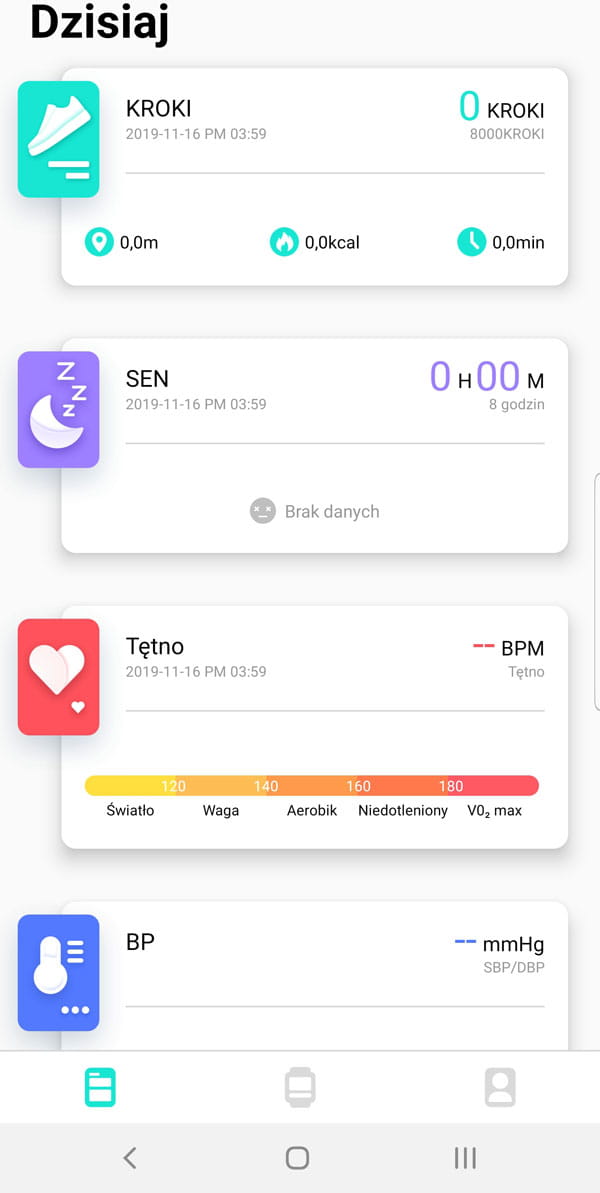The image size is (600, 1193).
Task: Switch to the home dashboard tab
Action: pyautogui.click(x=100, y=1087)
